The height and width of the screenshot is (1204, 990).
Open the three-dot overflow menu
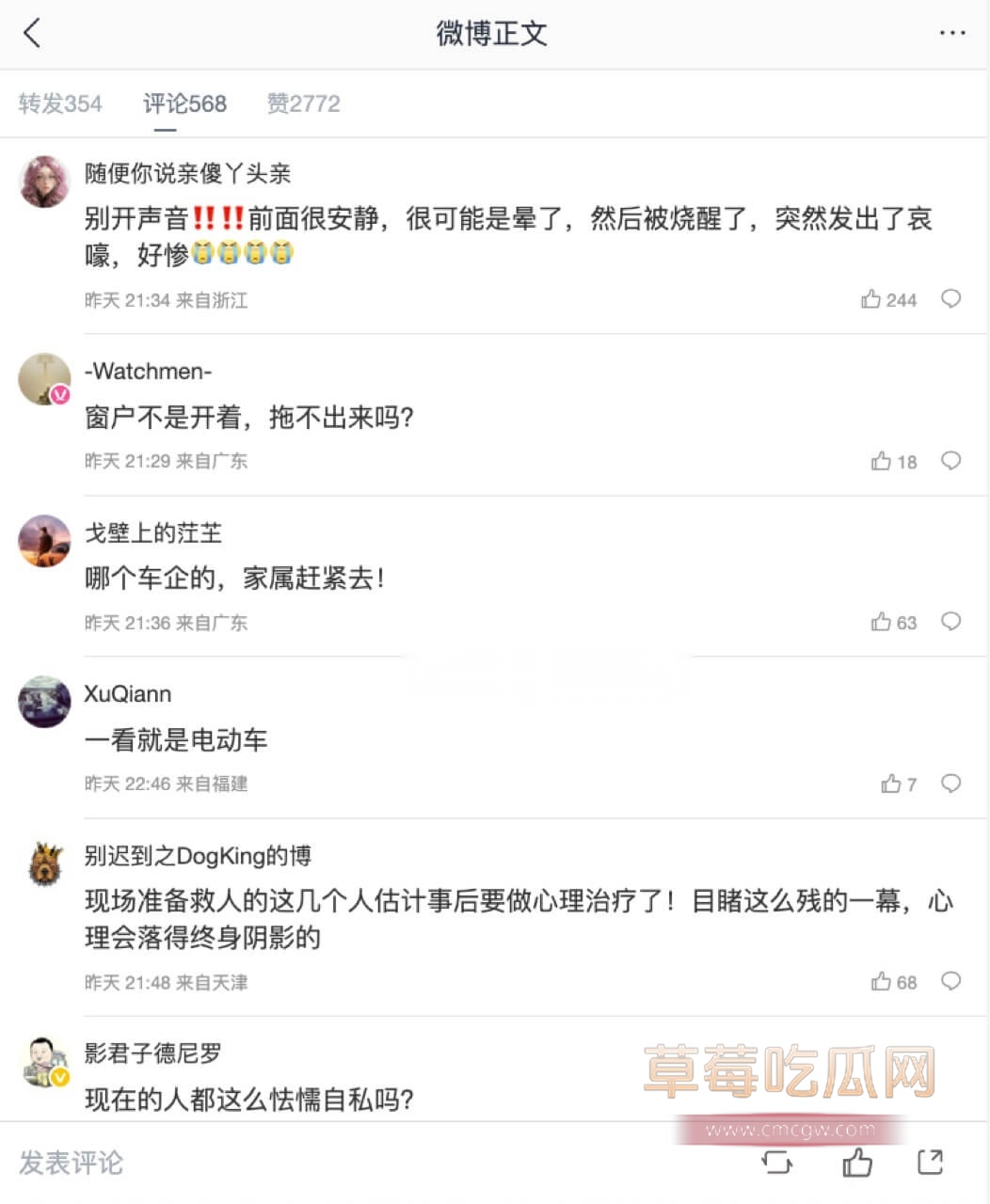(x=952, y=33)
